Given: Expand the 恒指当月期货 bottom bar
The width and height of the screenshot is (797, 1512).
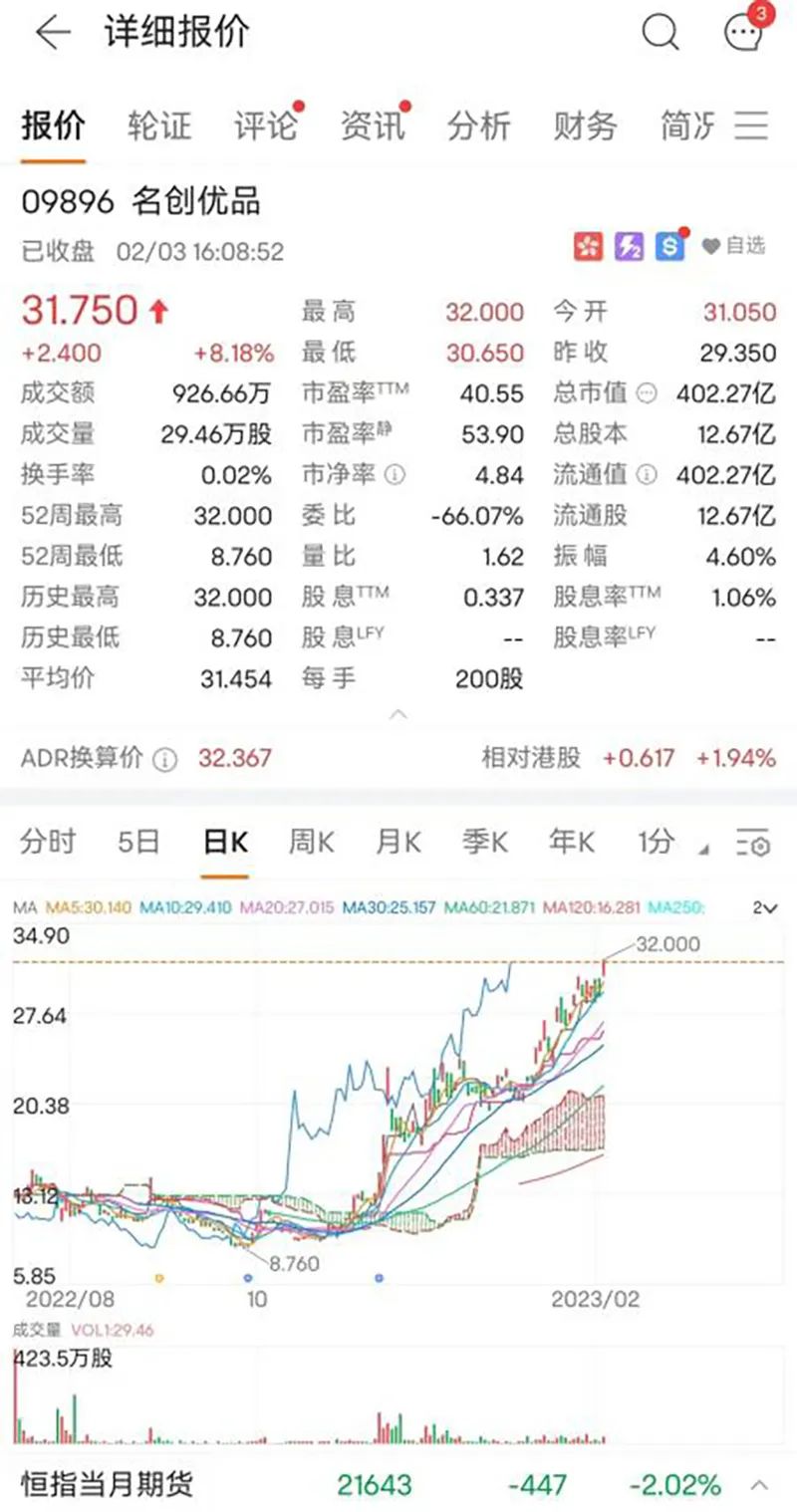Looking at the screenshot, I should click(x=759, y=1485).
